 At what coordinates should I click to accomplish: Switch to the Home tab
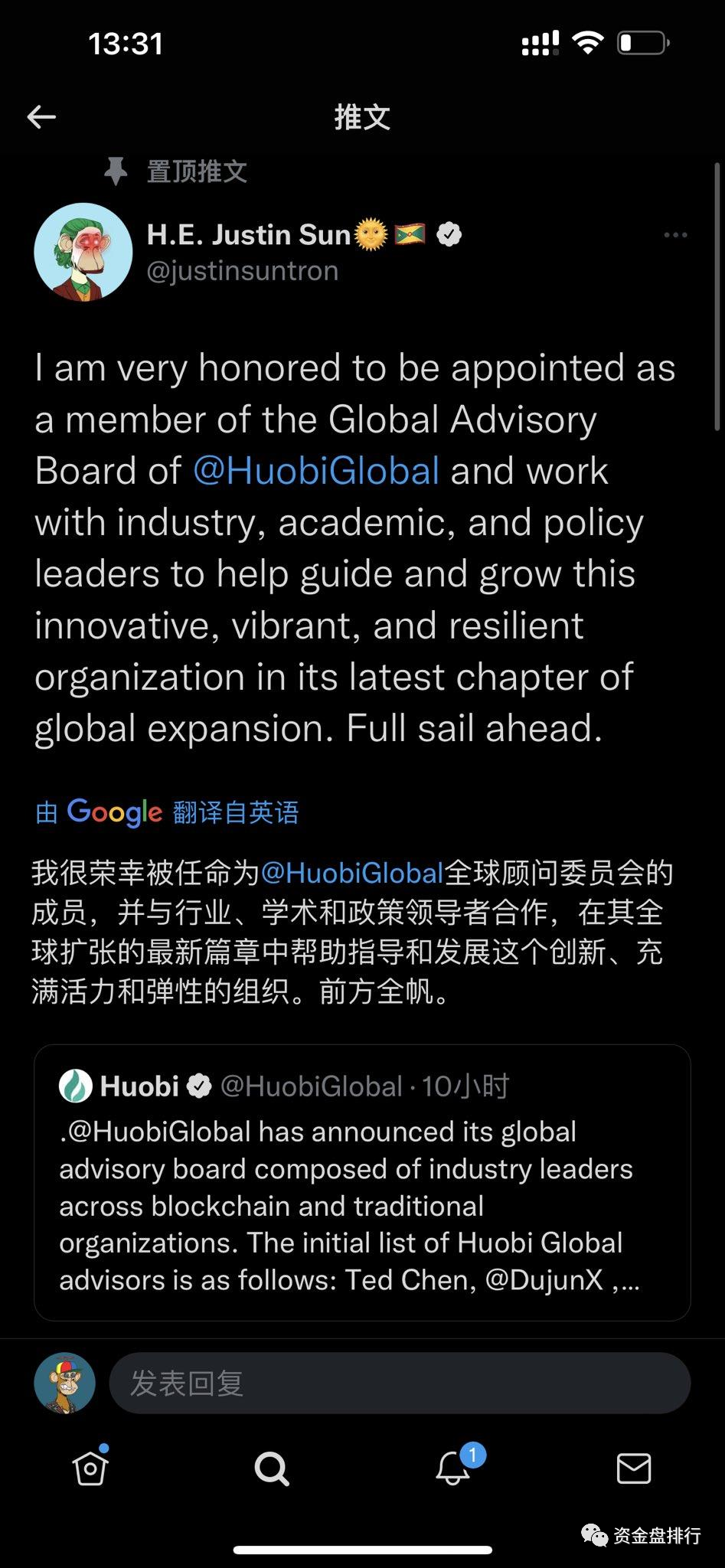click(x=90, y=1468)
